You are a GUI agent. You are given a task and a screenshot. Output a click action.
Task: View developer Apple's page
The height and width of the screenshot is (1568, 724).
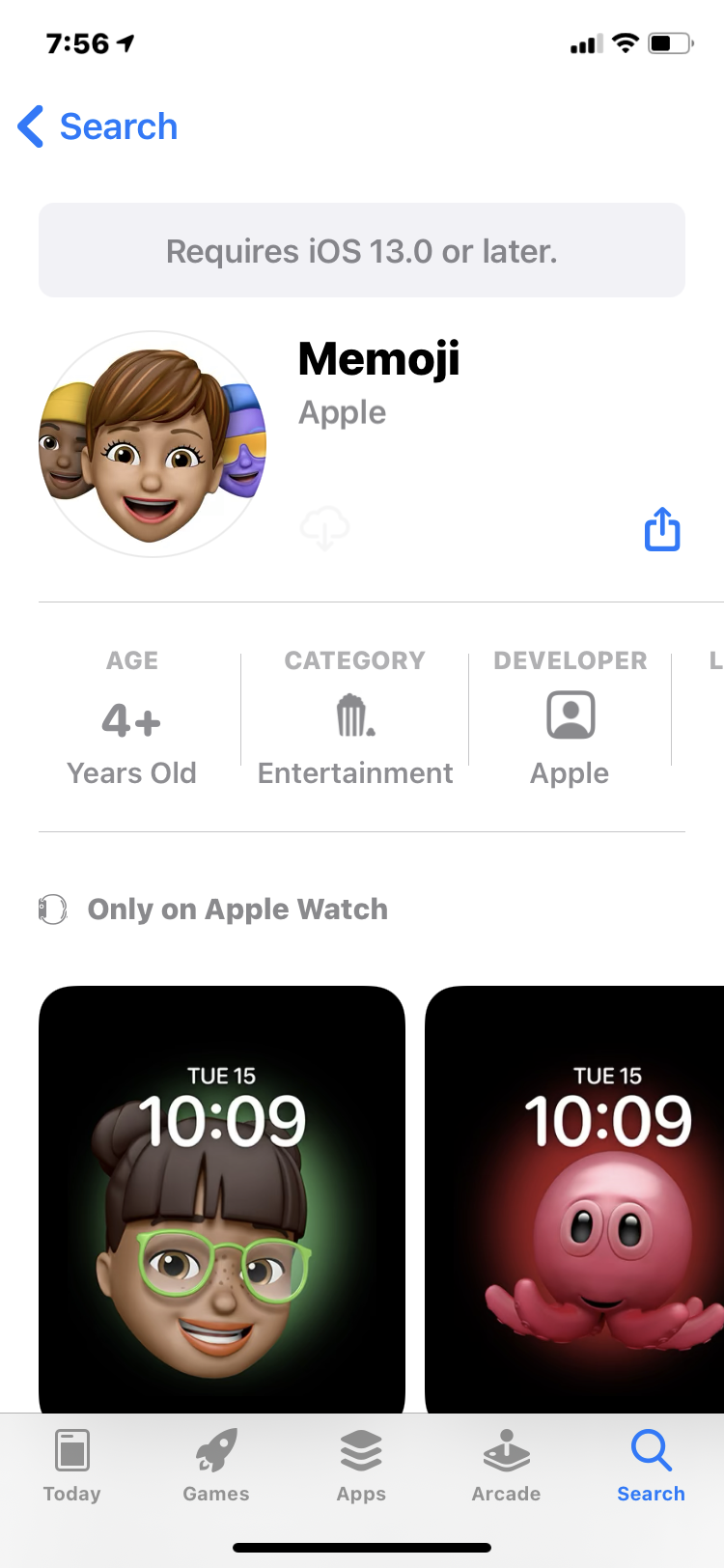coord(571,717)
